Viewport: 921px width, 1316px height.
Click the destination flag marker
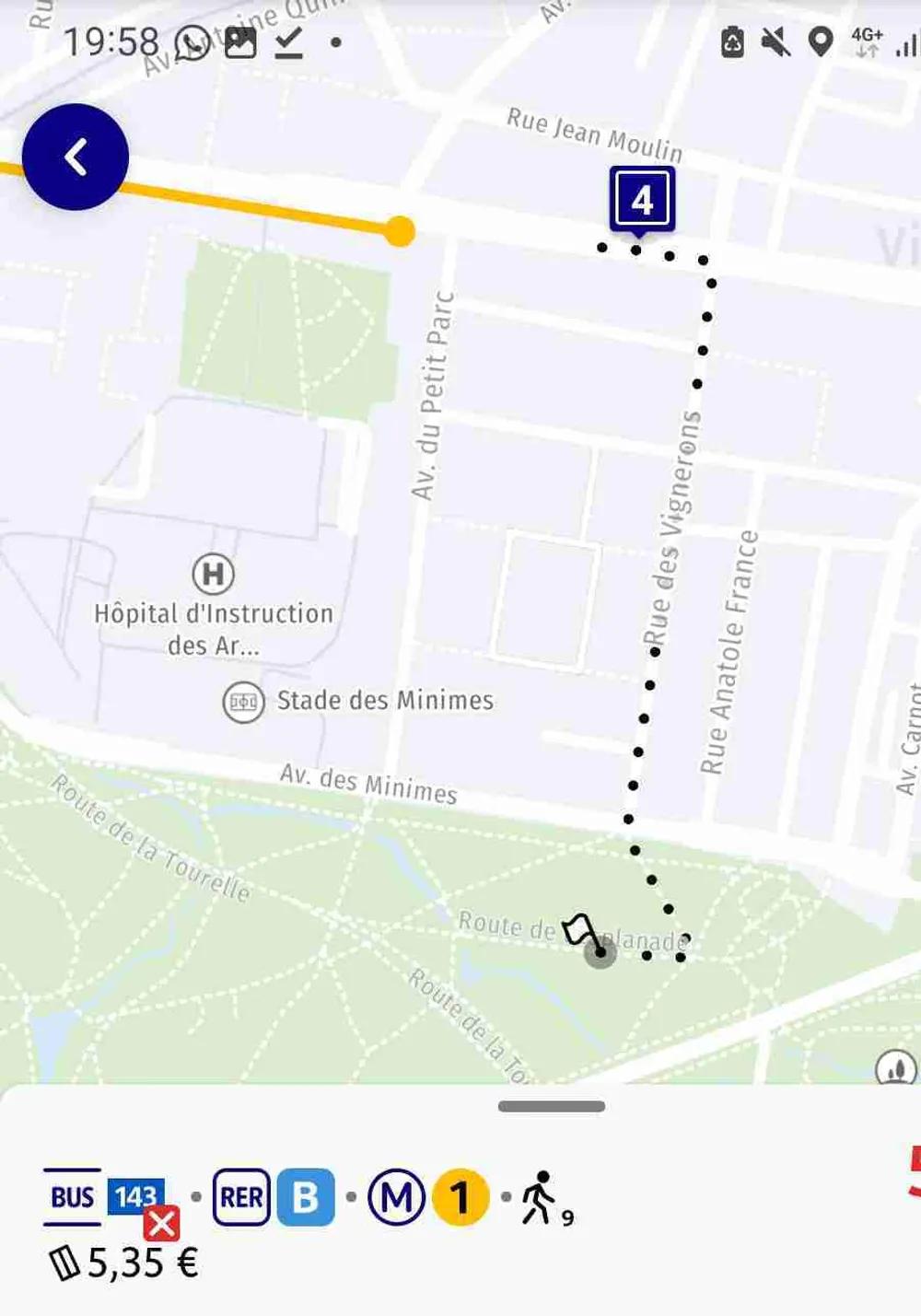[580, 932]
